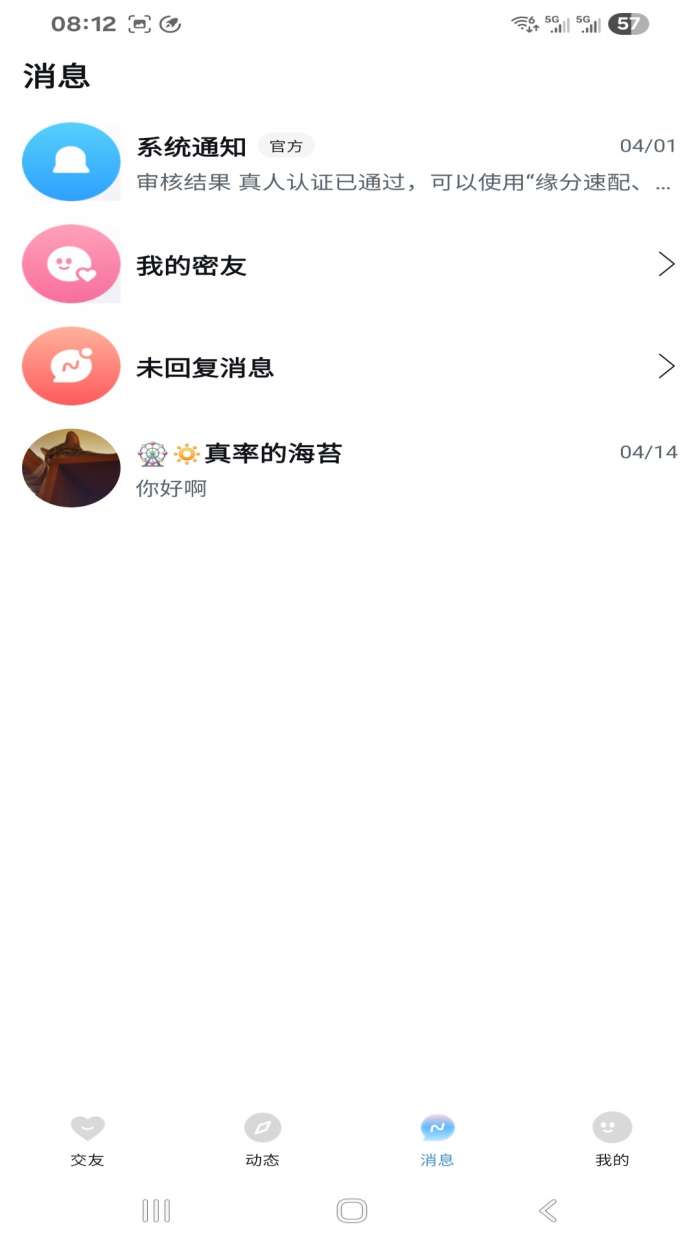
Task: Open 未回复消息 unreplied messages
Action: coord(350,367)
